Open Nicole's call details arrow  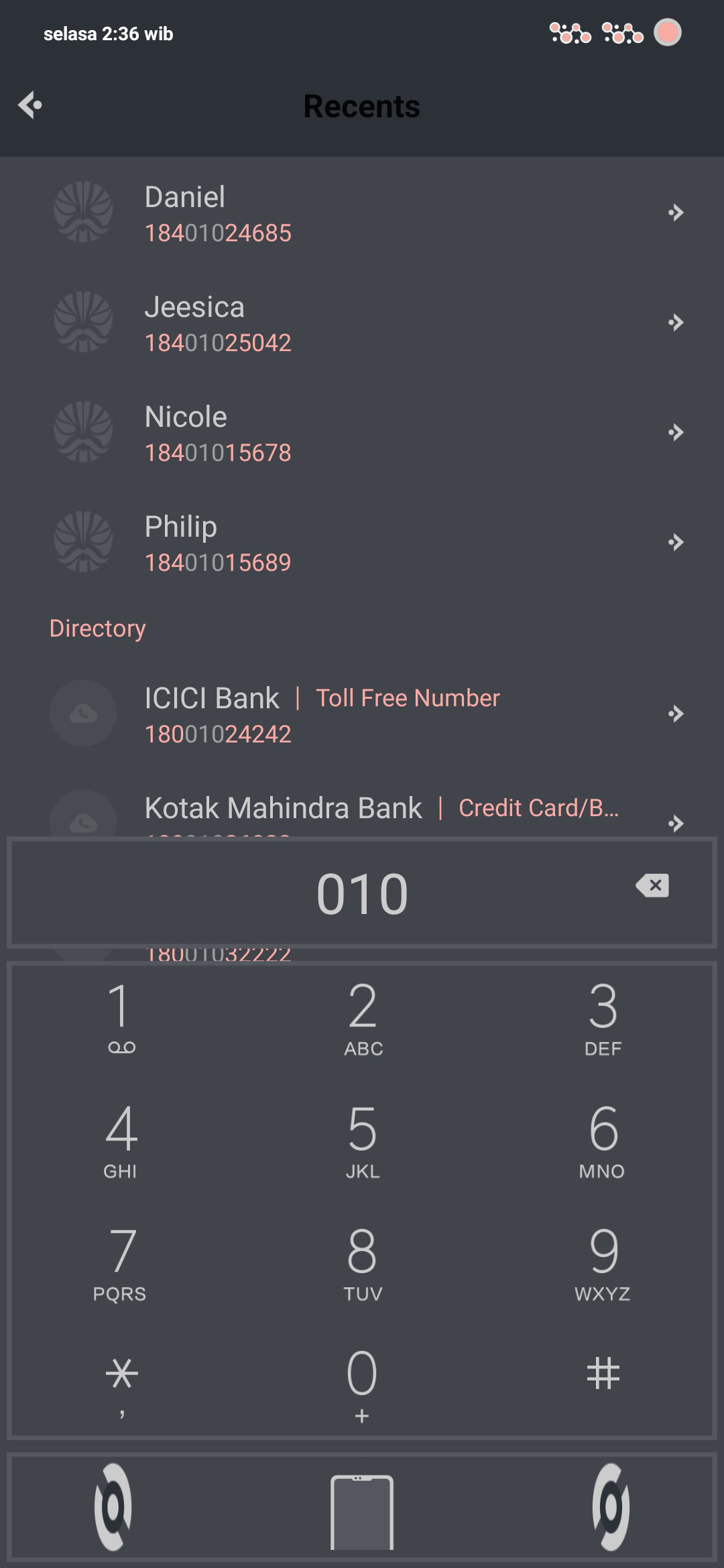(x=676, y=432)
